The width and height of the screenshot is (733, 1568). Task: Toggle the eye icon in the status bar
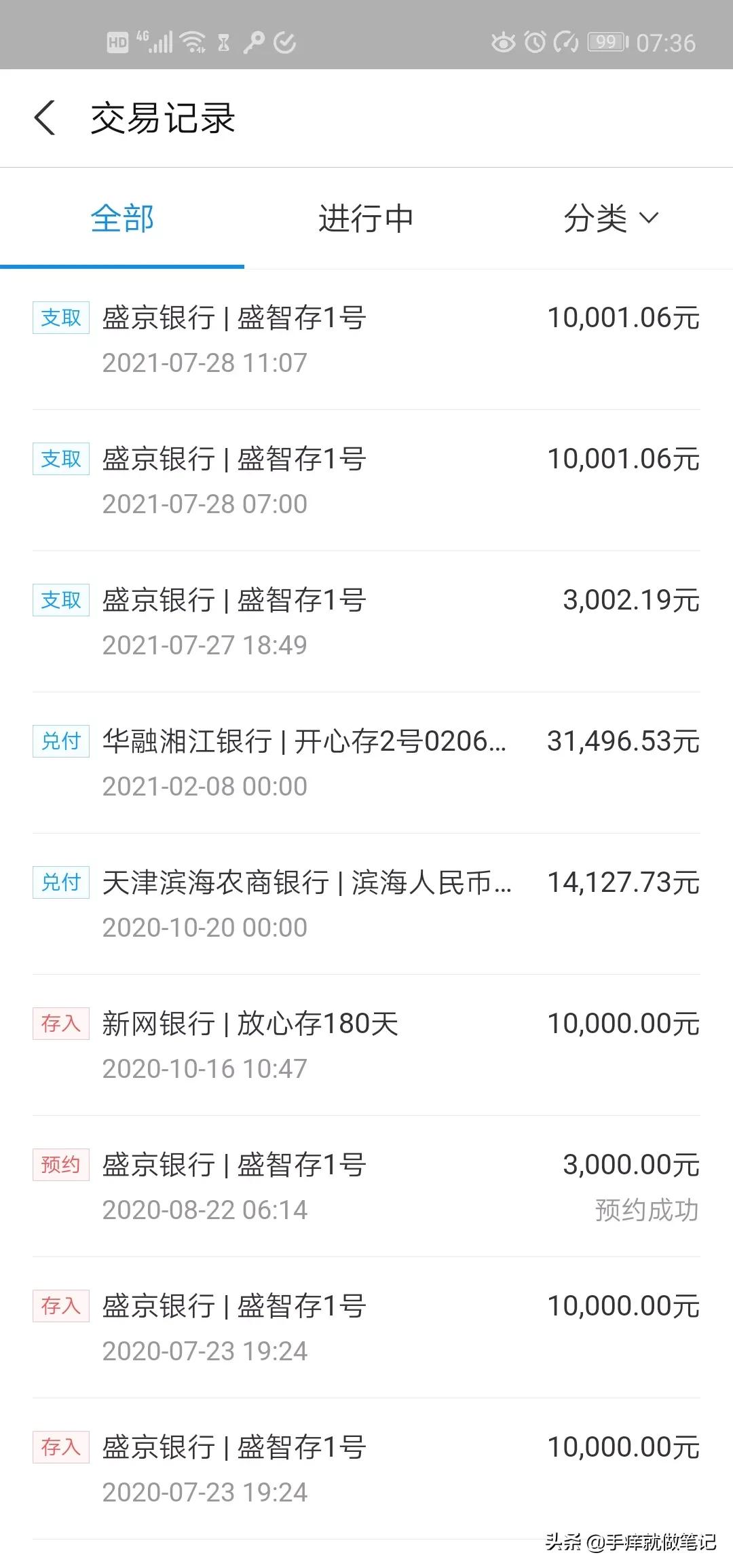tap(503, 42)
